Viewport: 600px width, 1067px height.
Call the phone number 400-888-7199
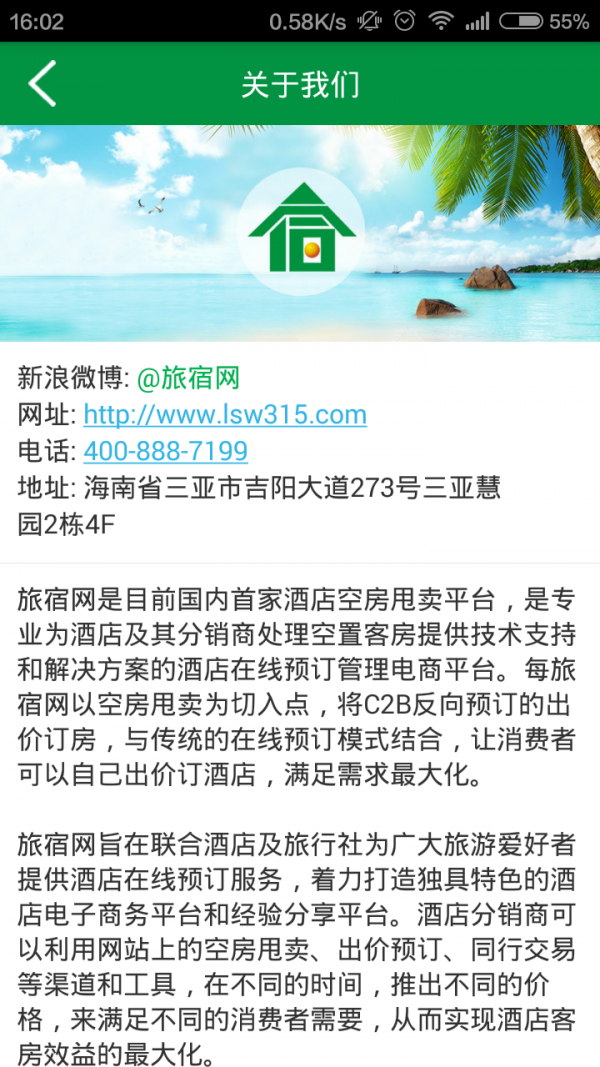(165, 452)
